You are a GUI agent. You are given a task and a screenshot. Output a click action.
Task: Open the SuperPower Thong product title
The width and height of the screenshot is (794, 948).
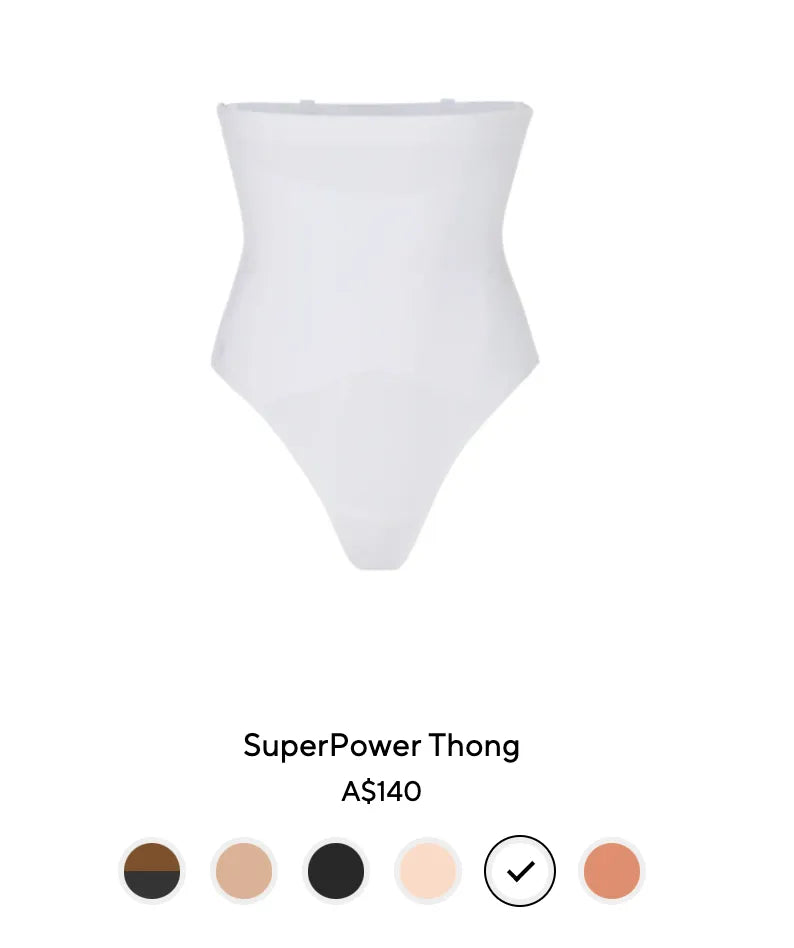381,746
